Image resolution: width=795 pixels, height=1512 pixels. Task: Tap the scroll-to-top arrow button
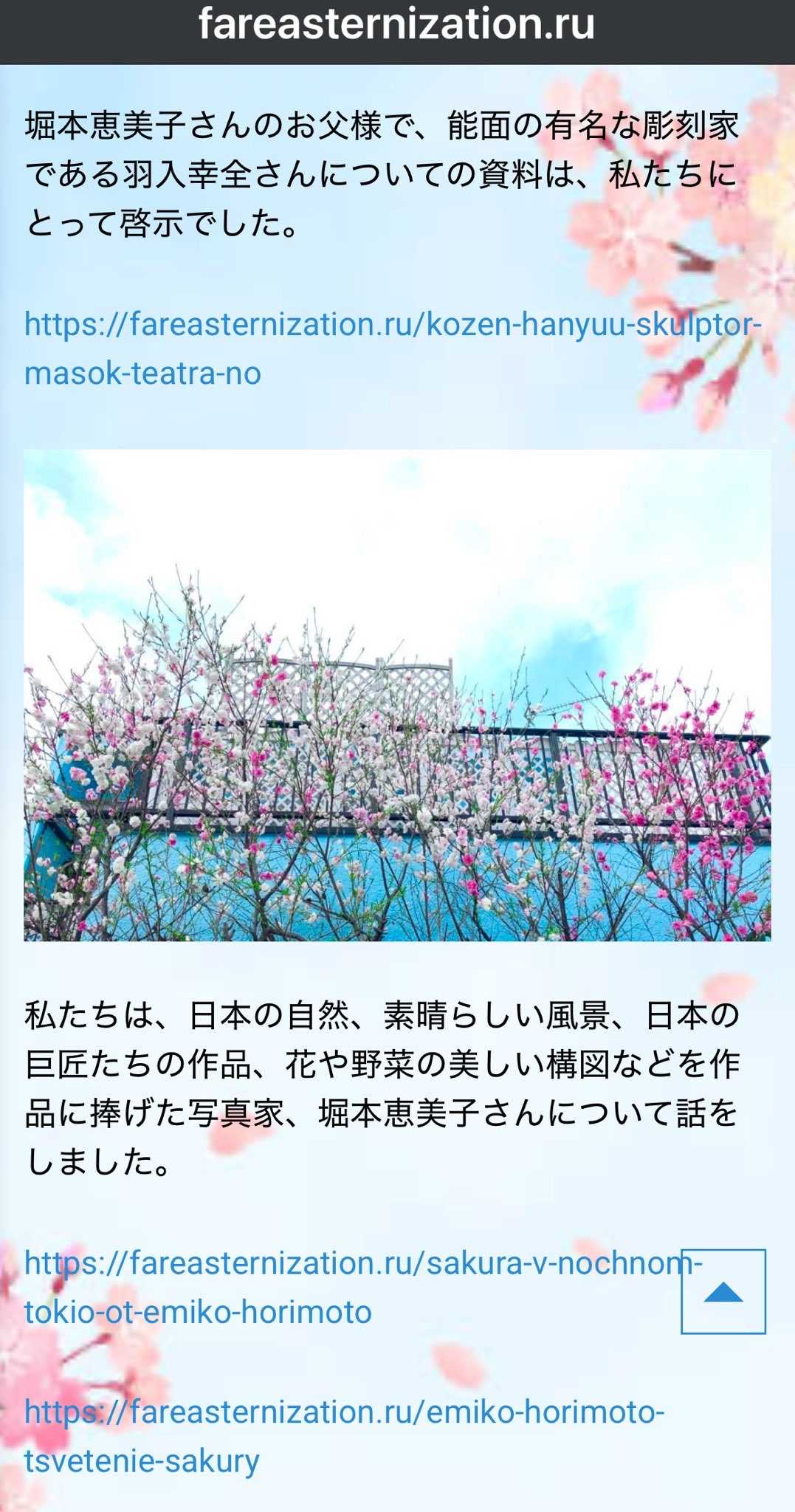tap(723, 1292)
